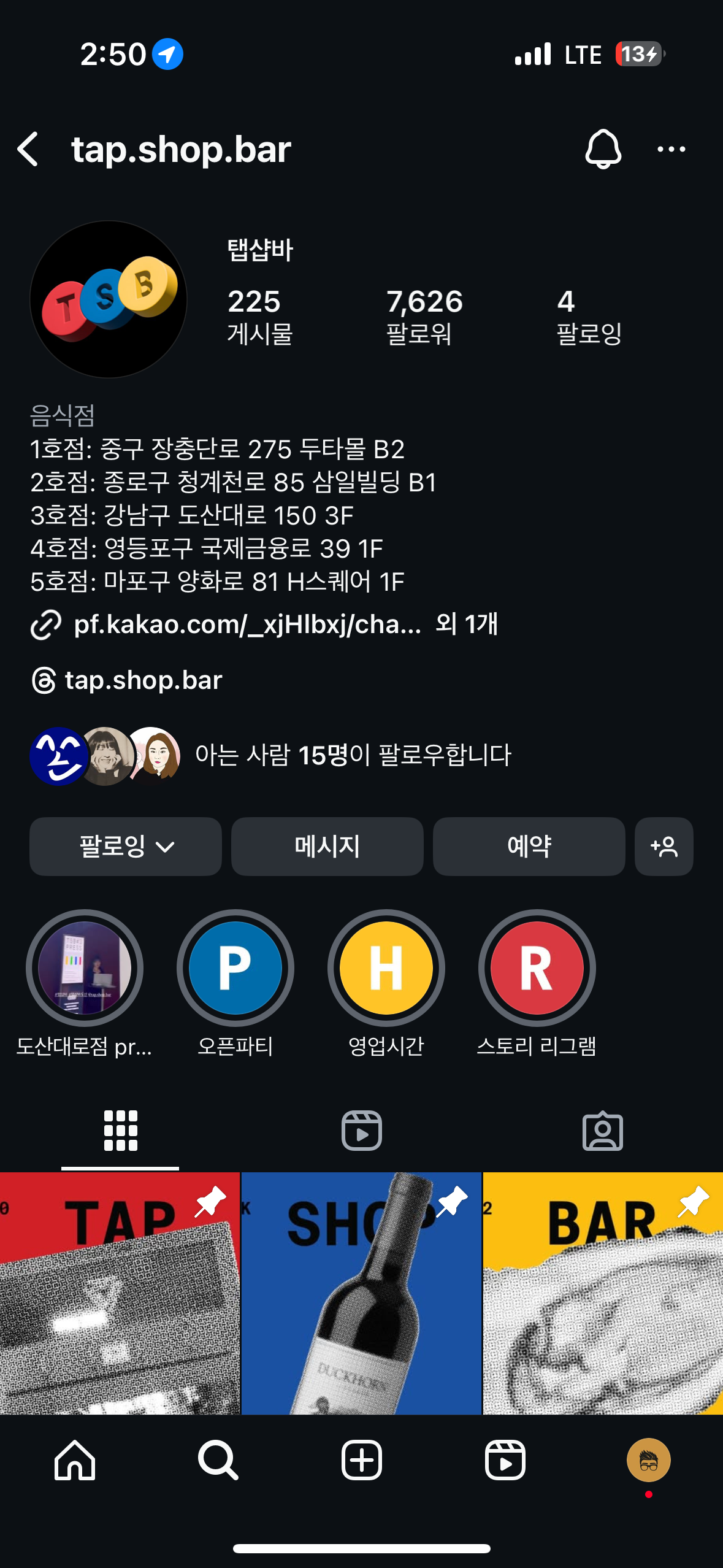Open suggested accounts add-person icon

pos(664,847)
